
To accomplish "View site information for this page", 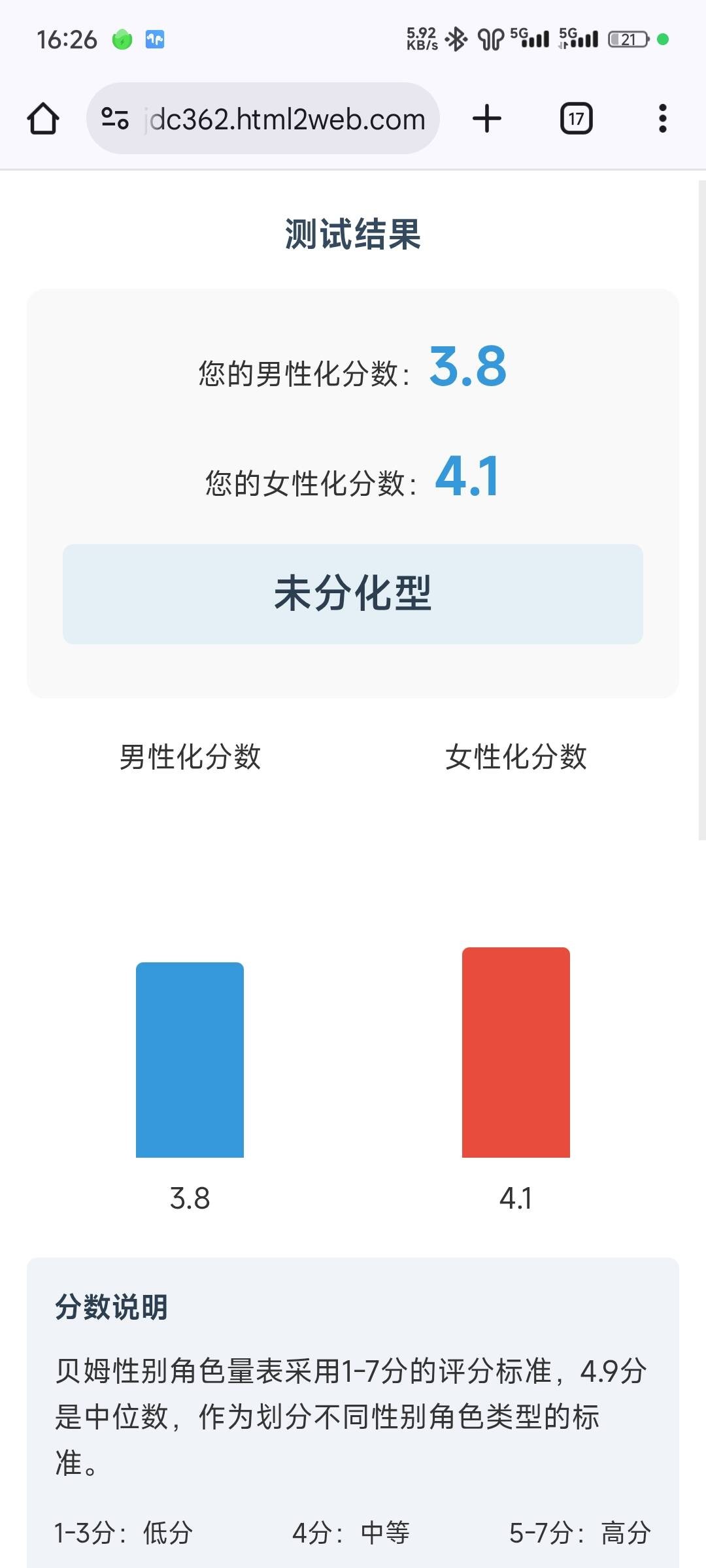I will click(115, 119).
